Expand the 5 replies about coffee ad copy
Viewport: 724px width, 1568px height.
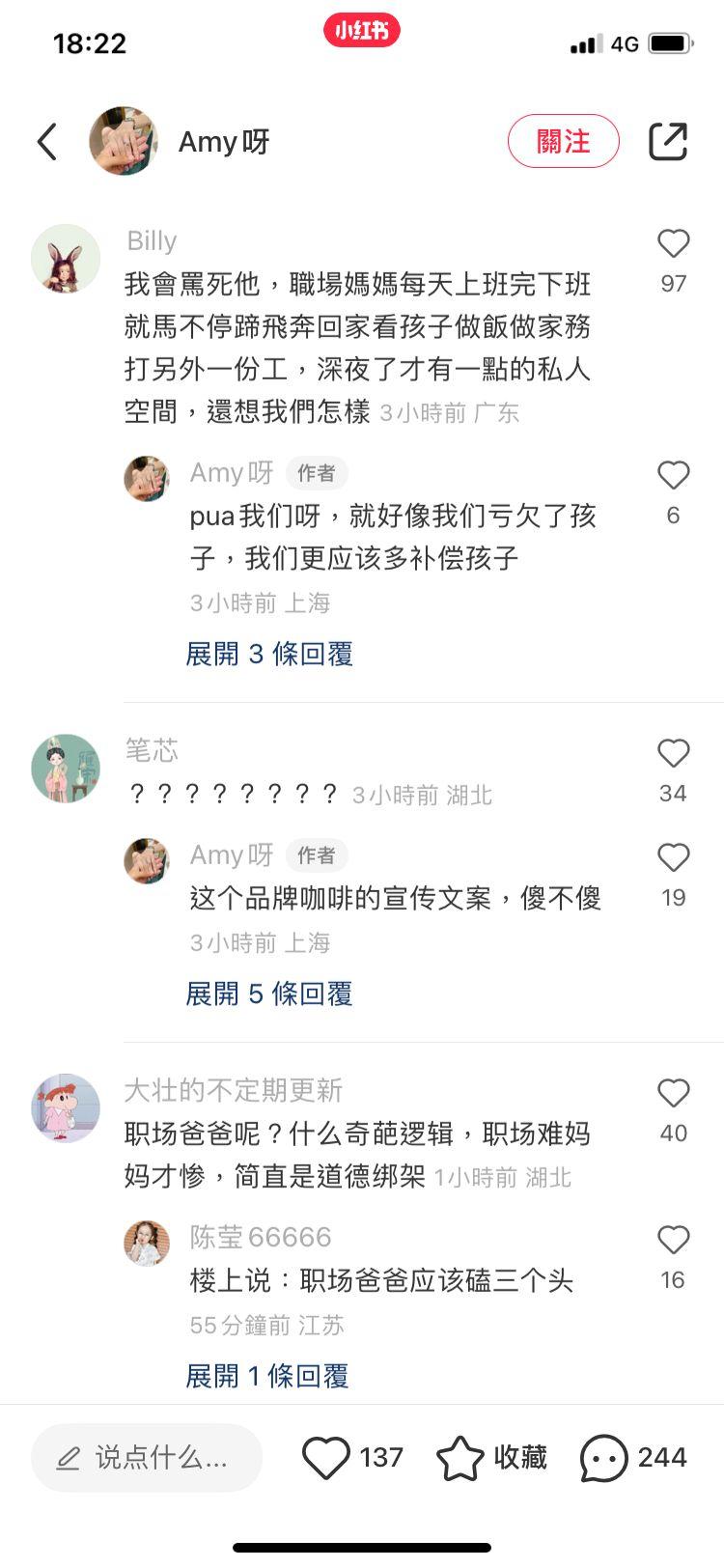coord(271,994)
